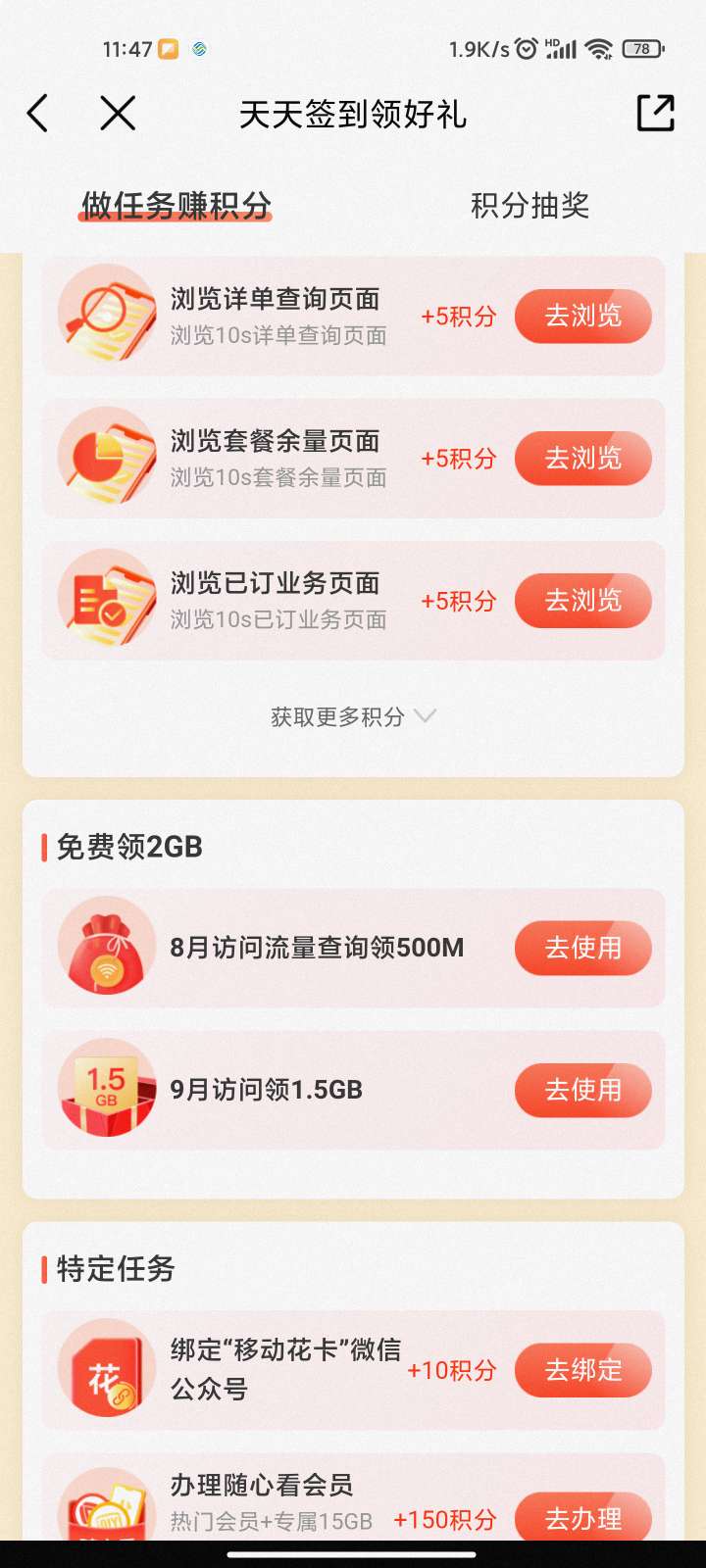
Task: Tap 去办理 for 办理随心看会员
Action: tap(582, 1517)
